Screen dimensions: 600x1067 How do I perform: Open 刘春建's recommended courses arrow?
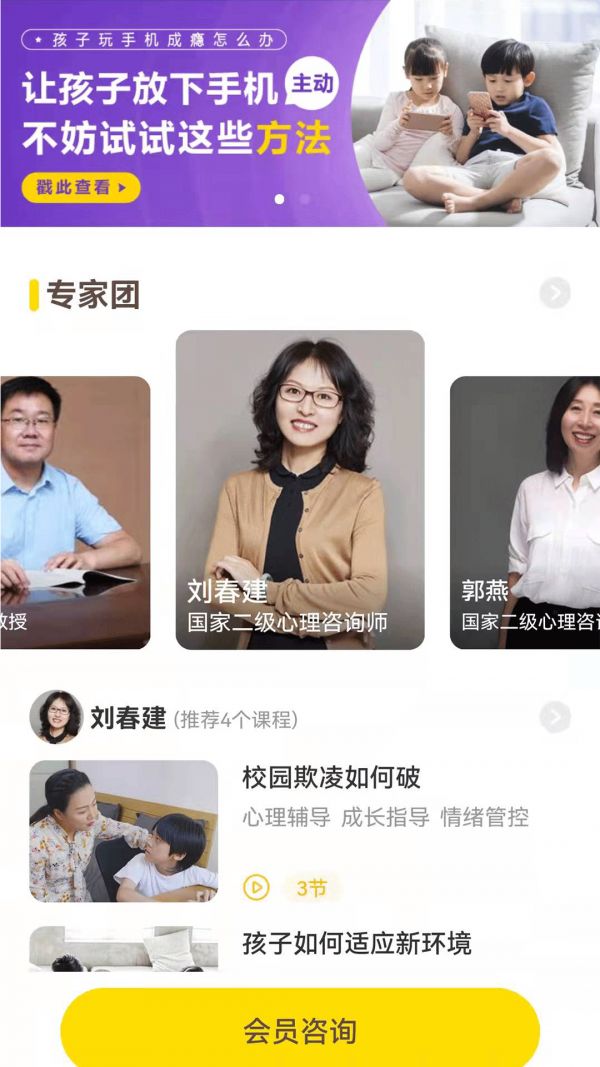click(x=554, y=717)
